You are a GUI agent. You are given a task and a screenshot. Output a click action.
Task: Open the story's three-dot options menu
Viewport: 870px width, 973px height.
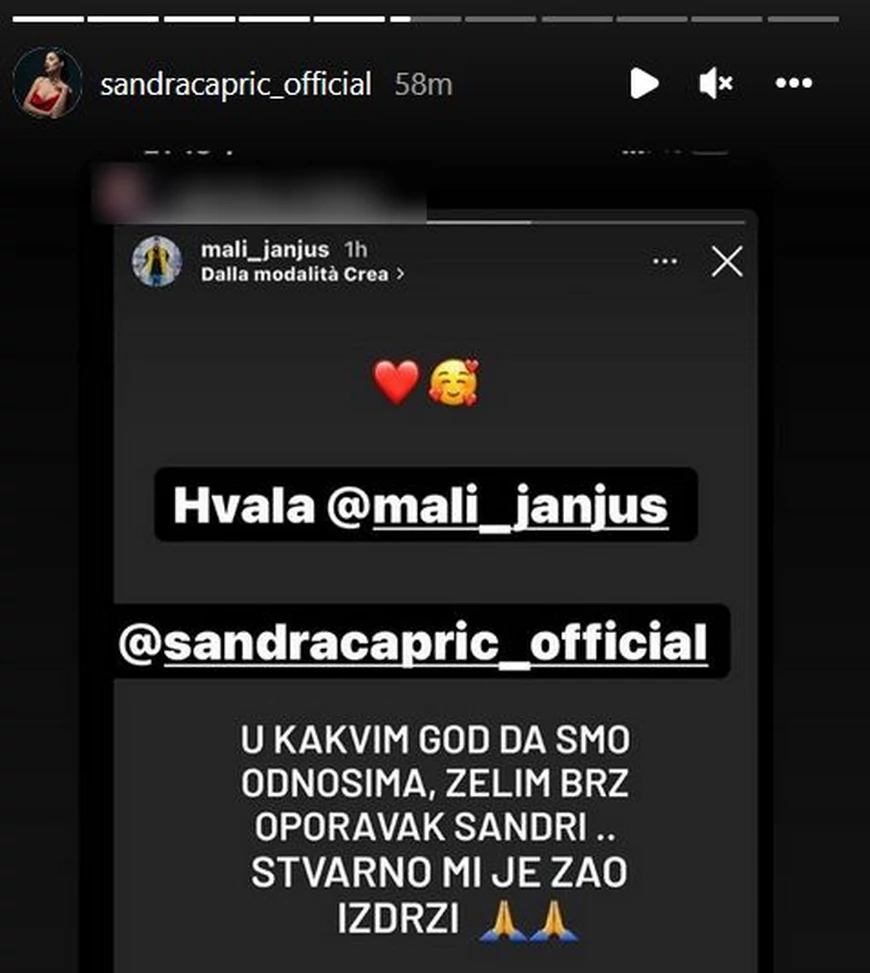click(x=794, y=84)
